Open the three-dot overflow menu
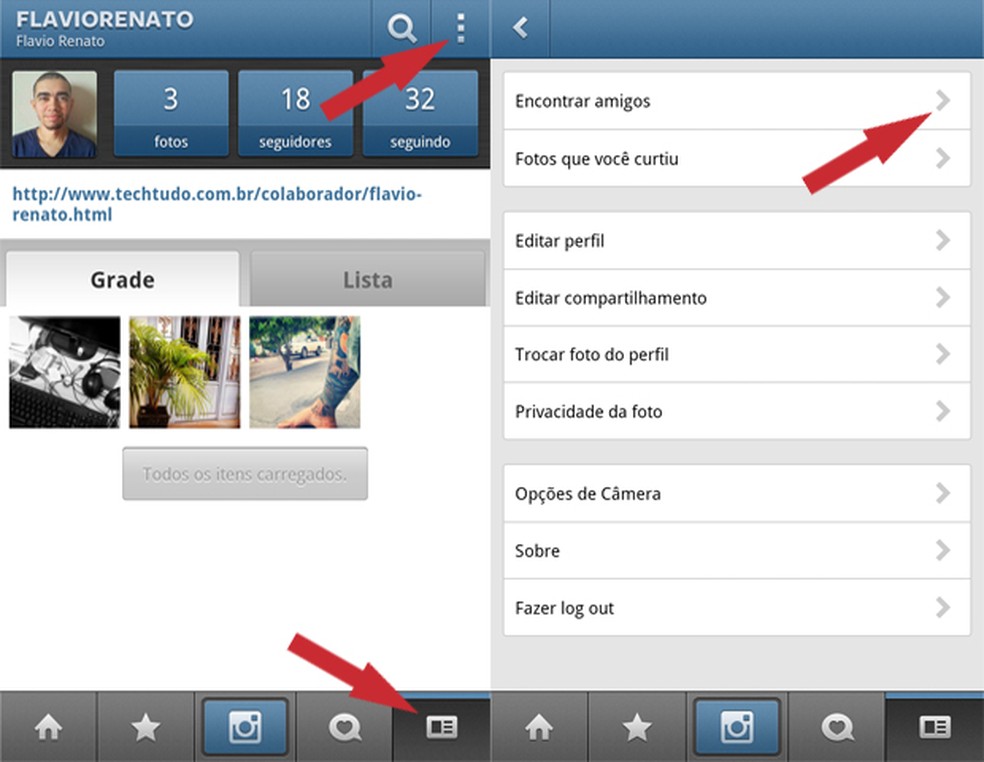 (x=460, y=29)
